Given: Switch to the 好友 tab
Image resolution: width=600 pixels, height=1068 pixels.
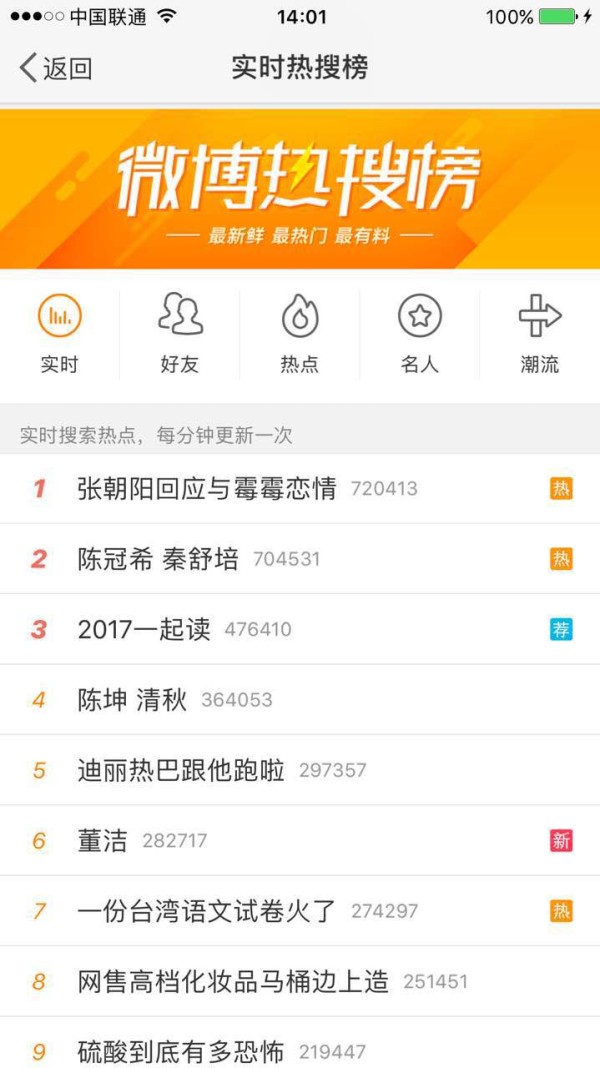Looking at the screenshot, I should pos(180,335).
